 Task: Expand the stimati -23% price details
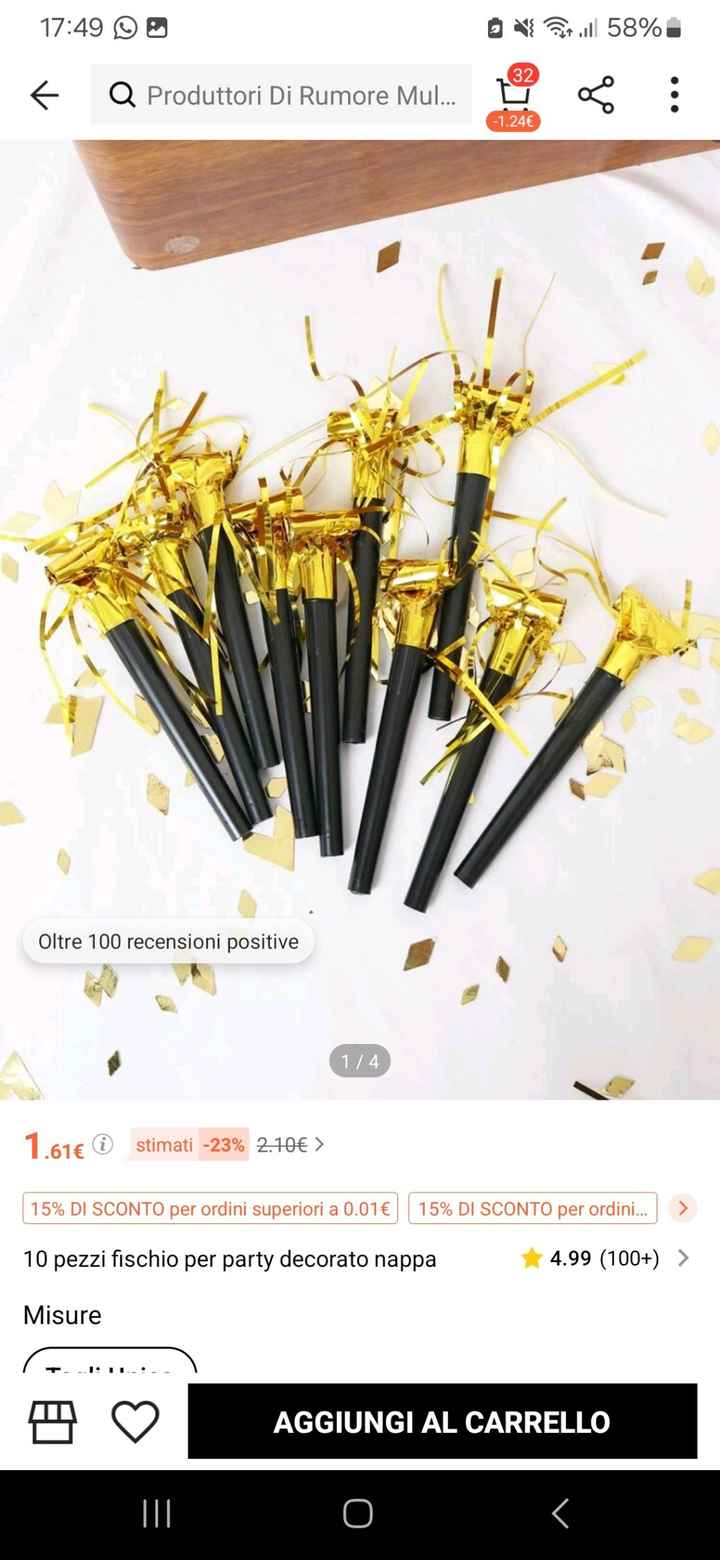pyautogui.click(x=228, y=1145)
